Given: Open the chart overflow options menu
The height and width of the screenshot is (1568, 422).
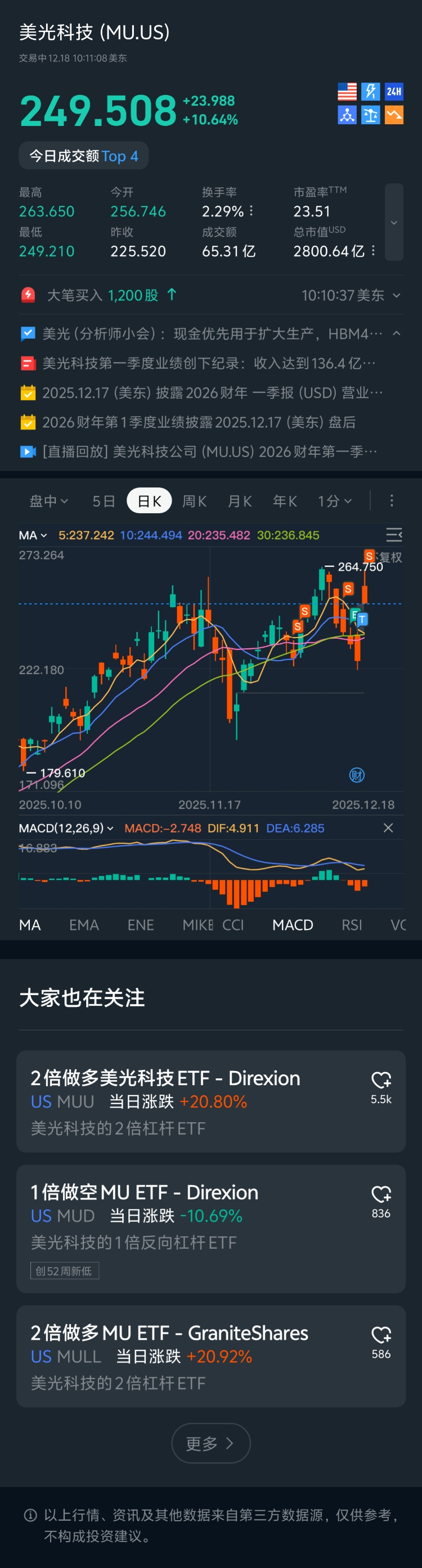Looking at the screenshot, I should (x=392, y=500).
